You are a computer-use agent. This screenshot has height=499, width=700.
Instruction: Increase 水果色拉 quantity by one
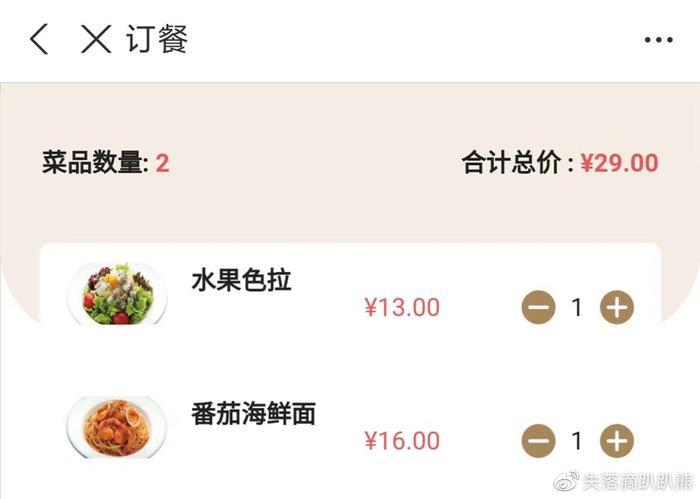[x=617, y=307]
